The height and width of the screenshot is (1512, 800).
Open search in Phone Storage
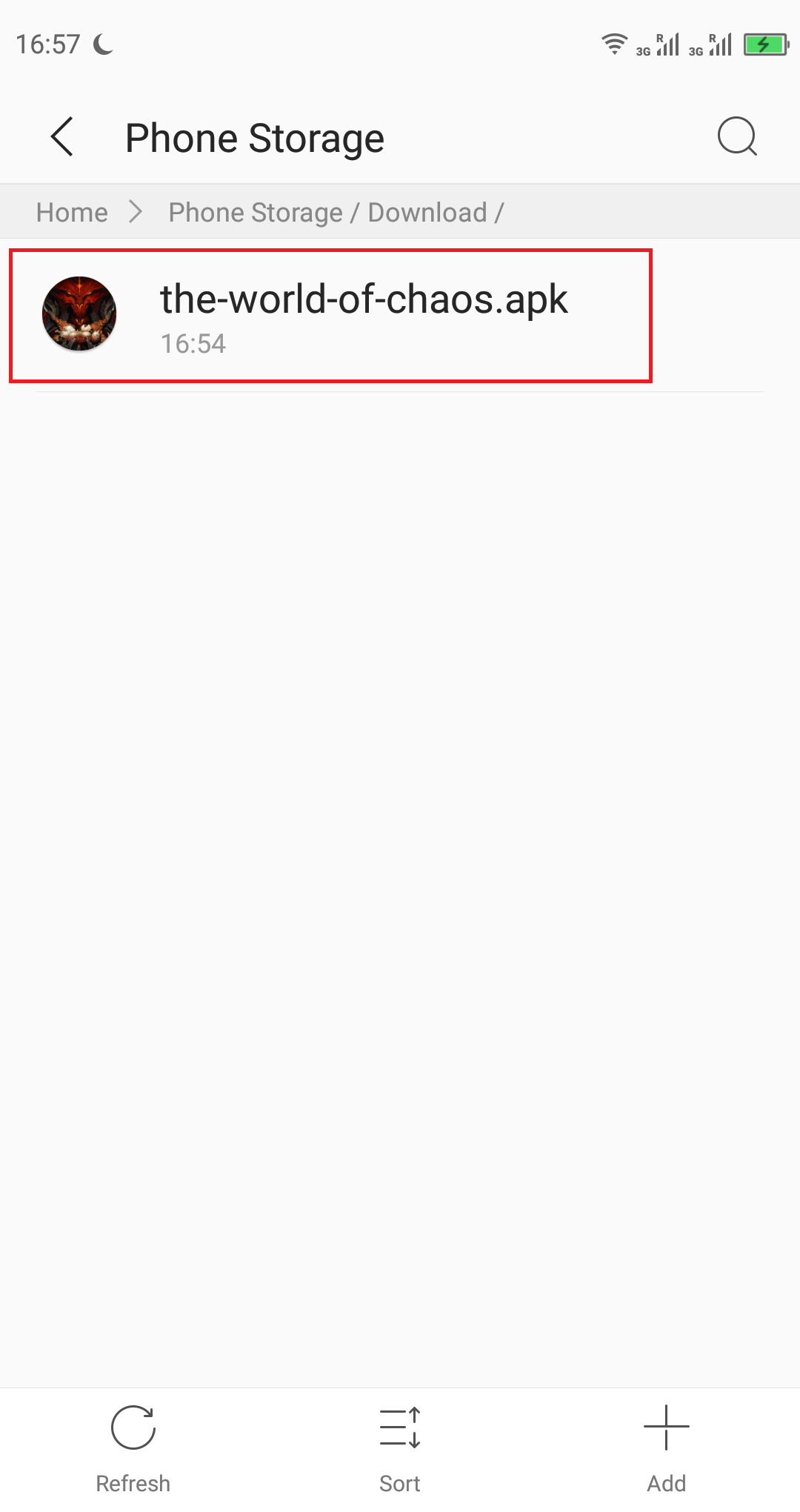pos(737,137)
